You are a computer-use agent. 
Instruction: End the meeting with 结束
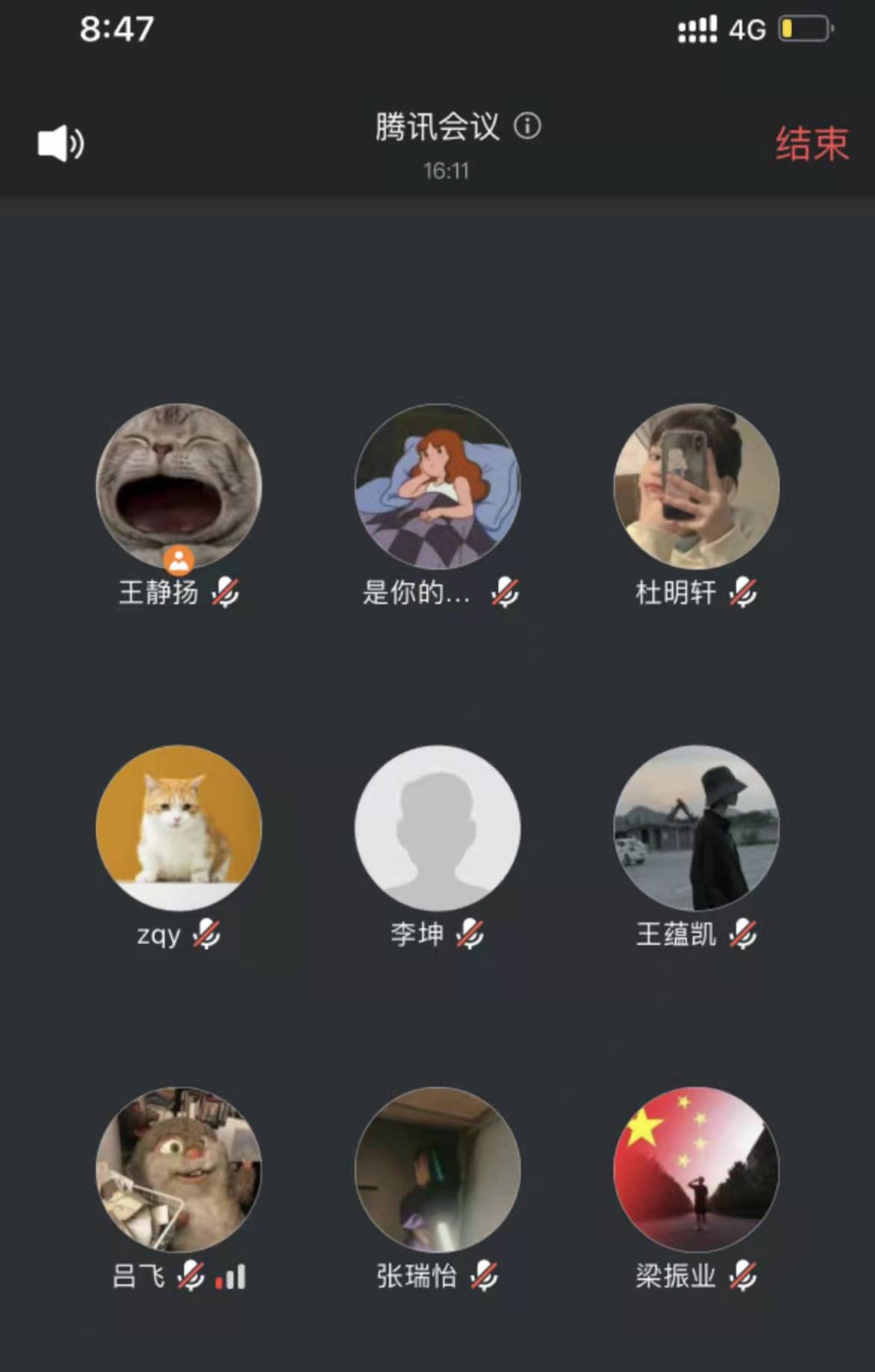click(811, 143)
